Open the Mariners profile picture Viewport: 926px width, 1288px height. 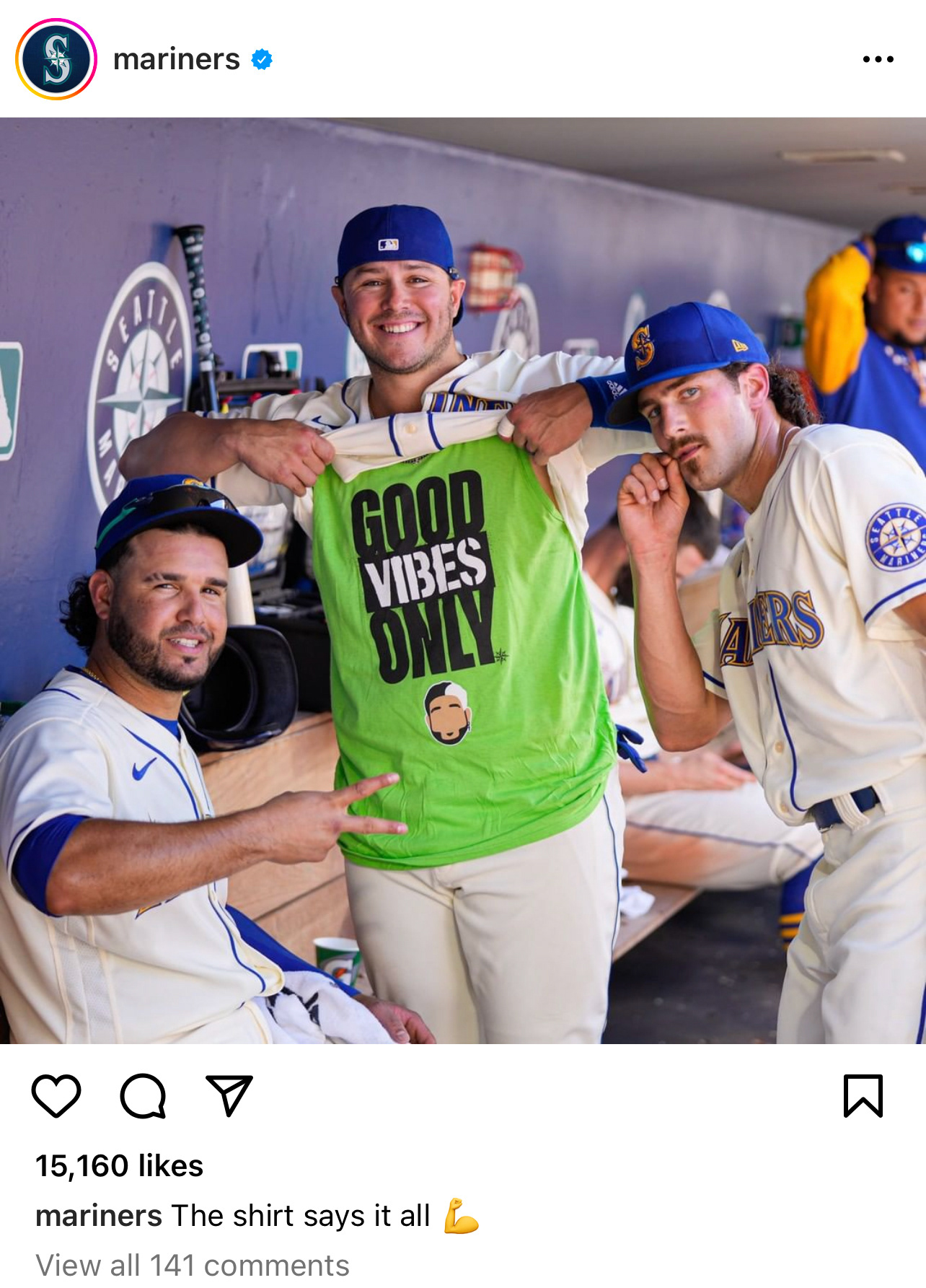coord(56,59)
